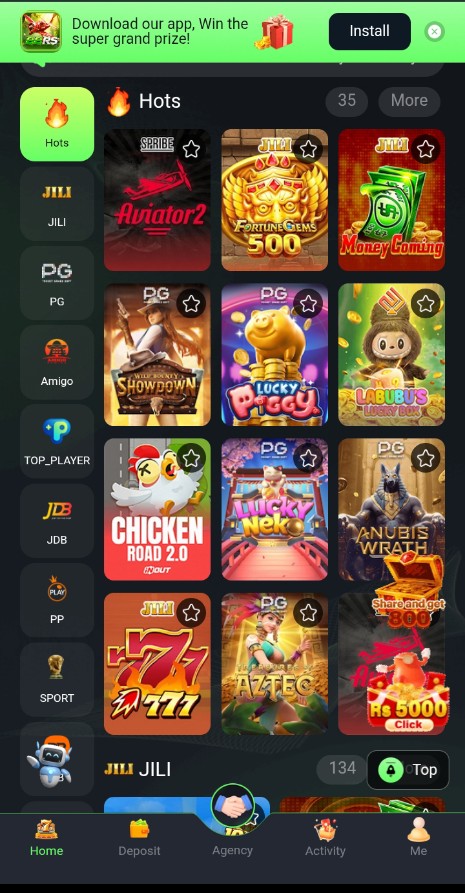
Task: Open the Money Coming game
Action: pos(391,200)
